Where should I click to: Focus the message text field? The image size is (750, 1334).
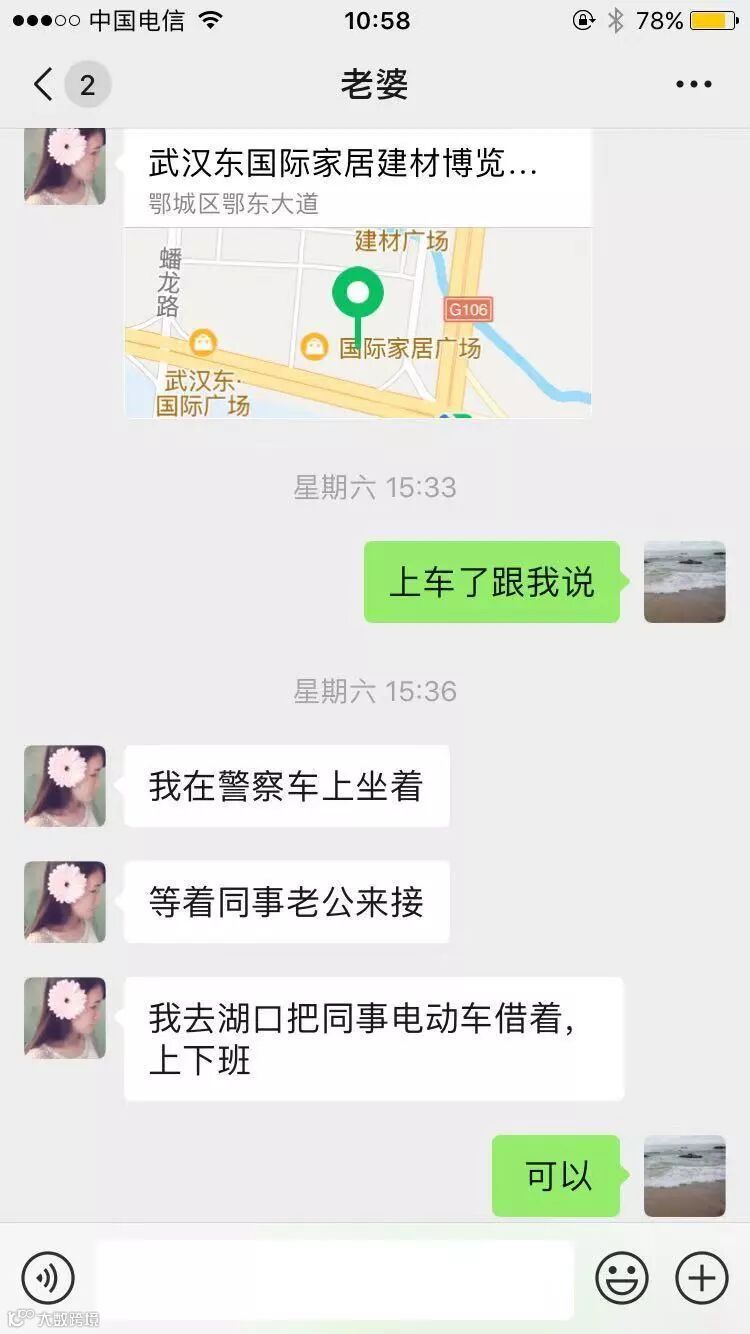click(335, 1277)
